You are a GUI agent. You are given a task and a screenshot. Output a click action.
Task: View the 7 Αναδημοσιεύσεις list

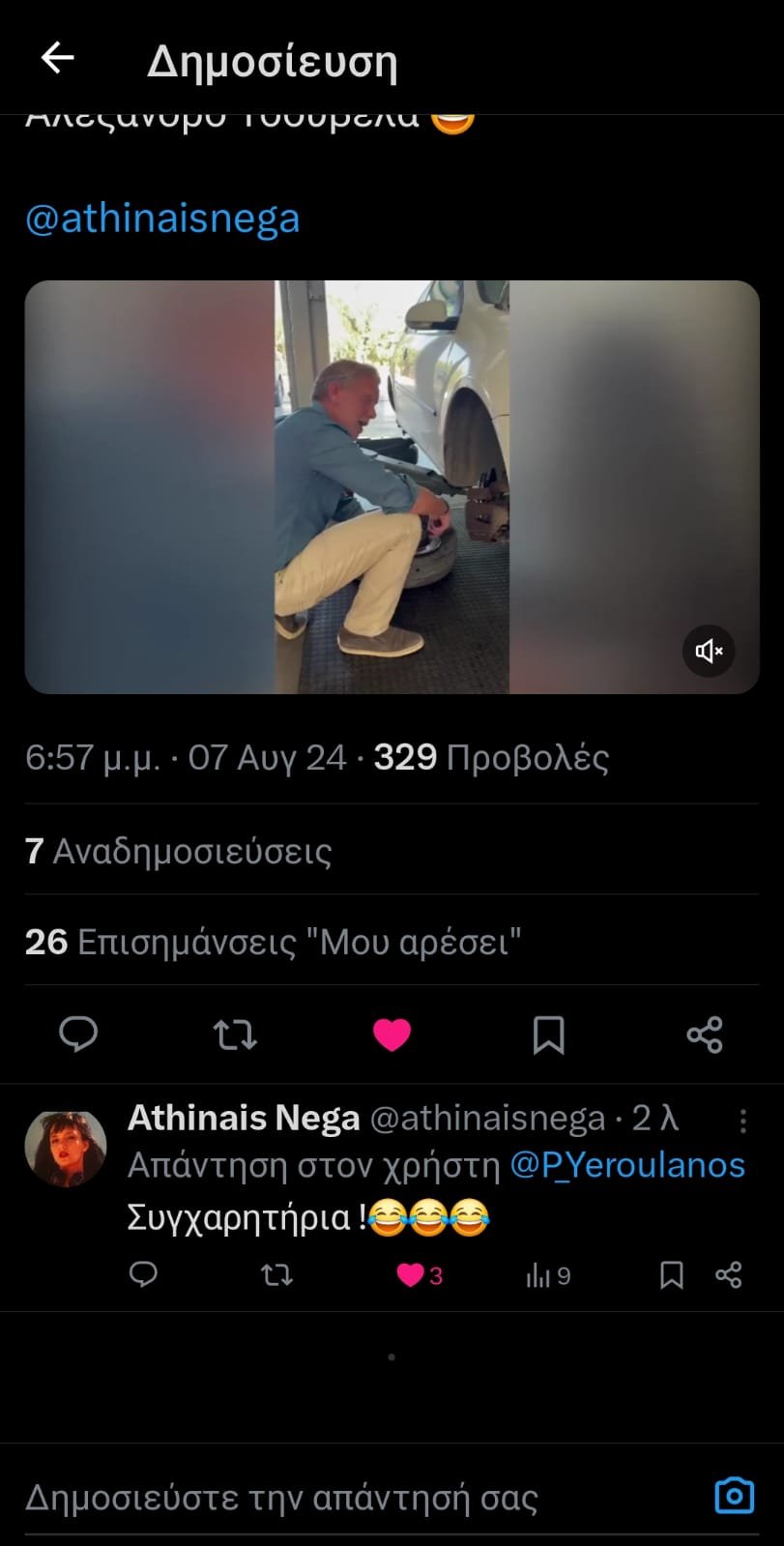point(179,851)
